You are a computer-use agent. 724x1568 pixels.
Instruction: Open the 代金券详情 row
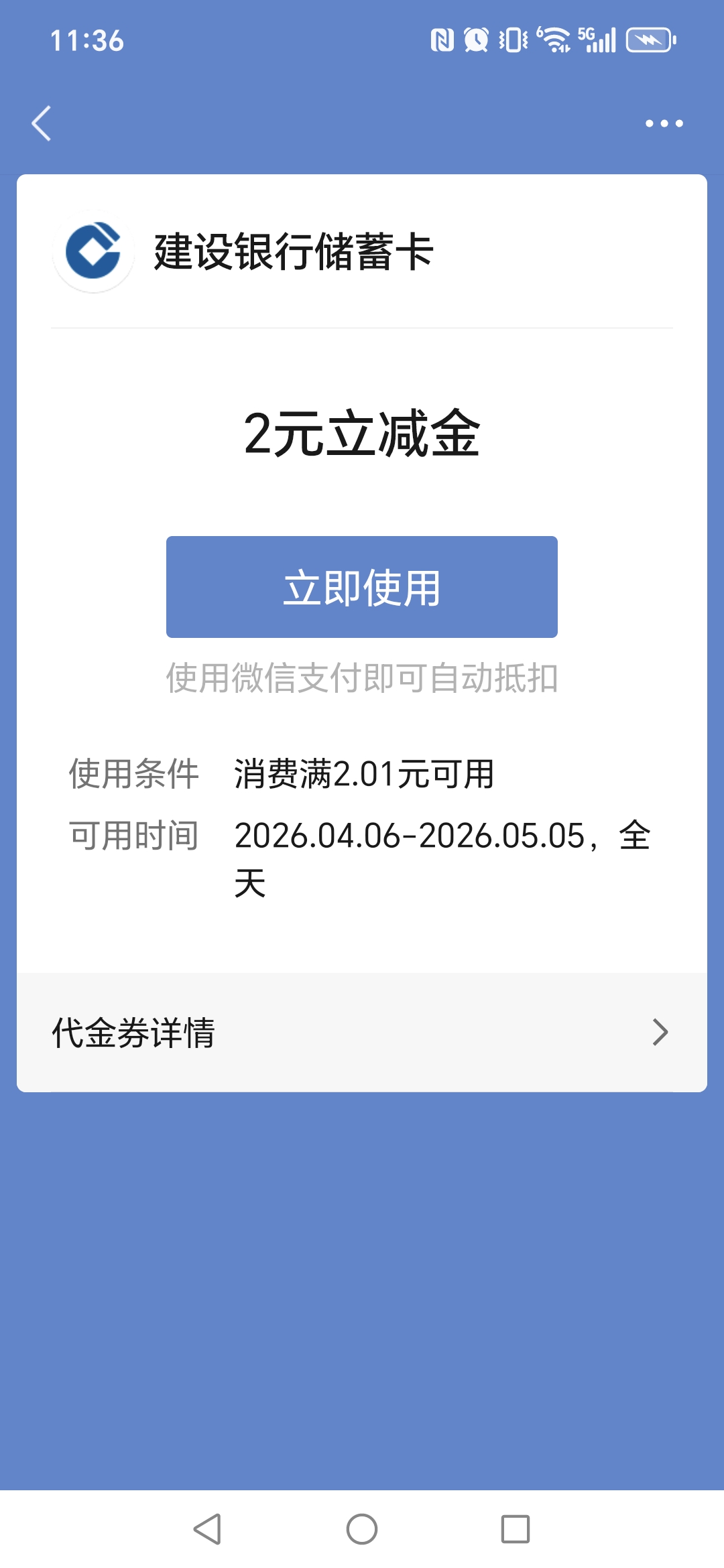(362, 1033)
